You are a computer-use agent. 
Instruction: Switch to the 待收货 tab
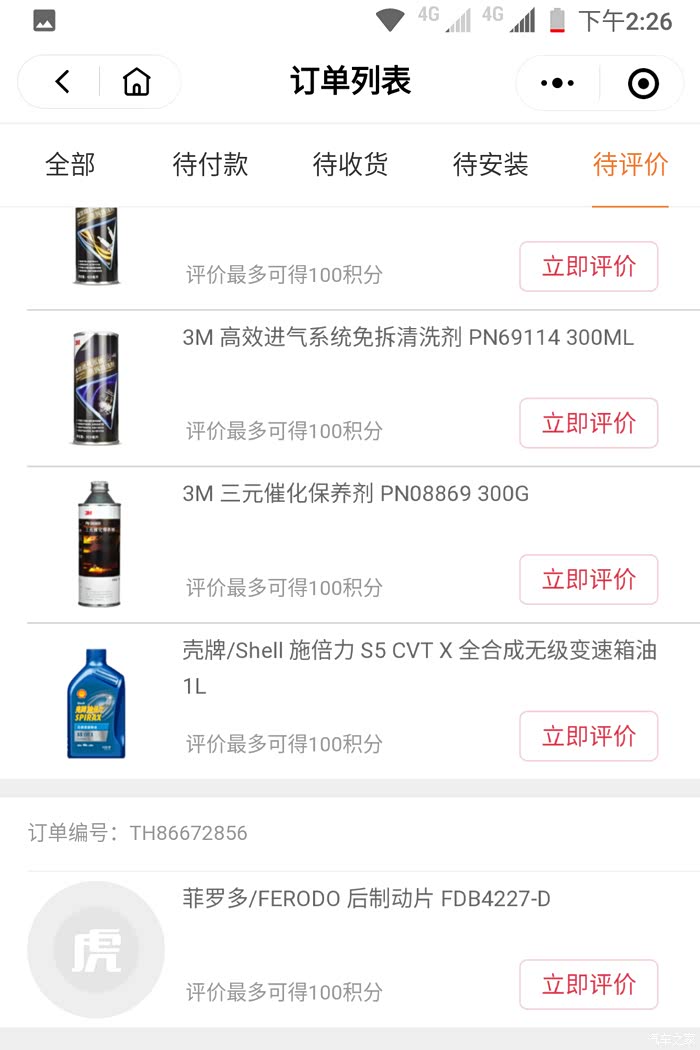pos(350,165)
